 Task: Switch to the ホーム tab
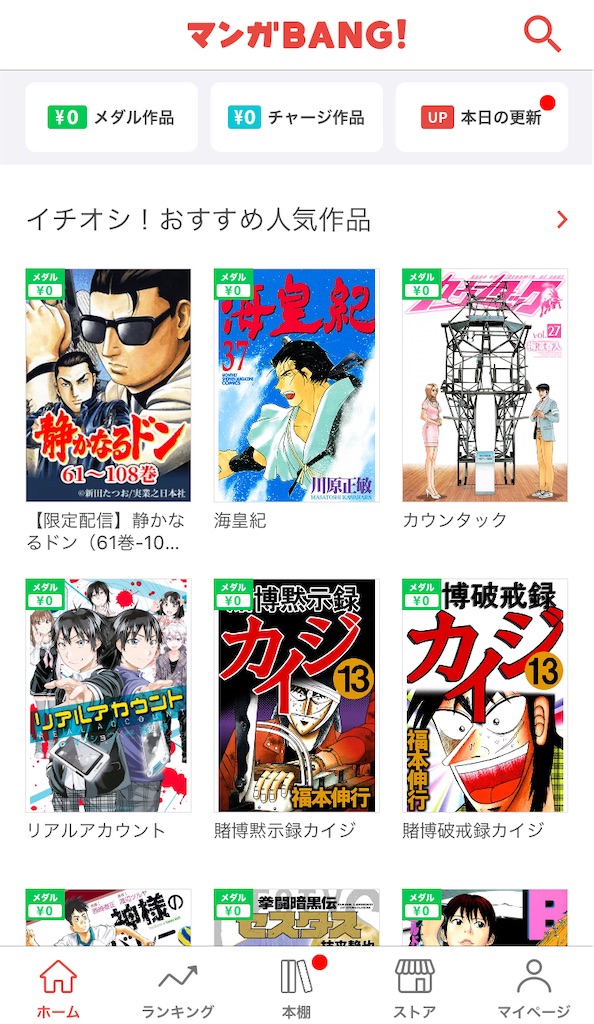58,987
